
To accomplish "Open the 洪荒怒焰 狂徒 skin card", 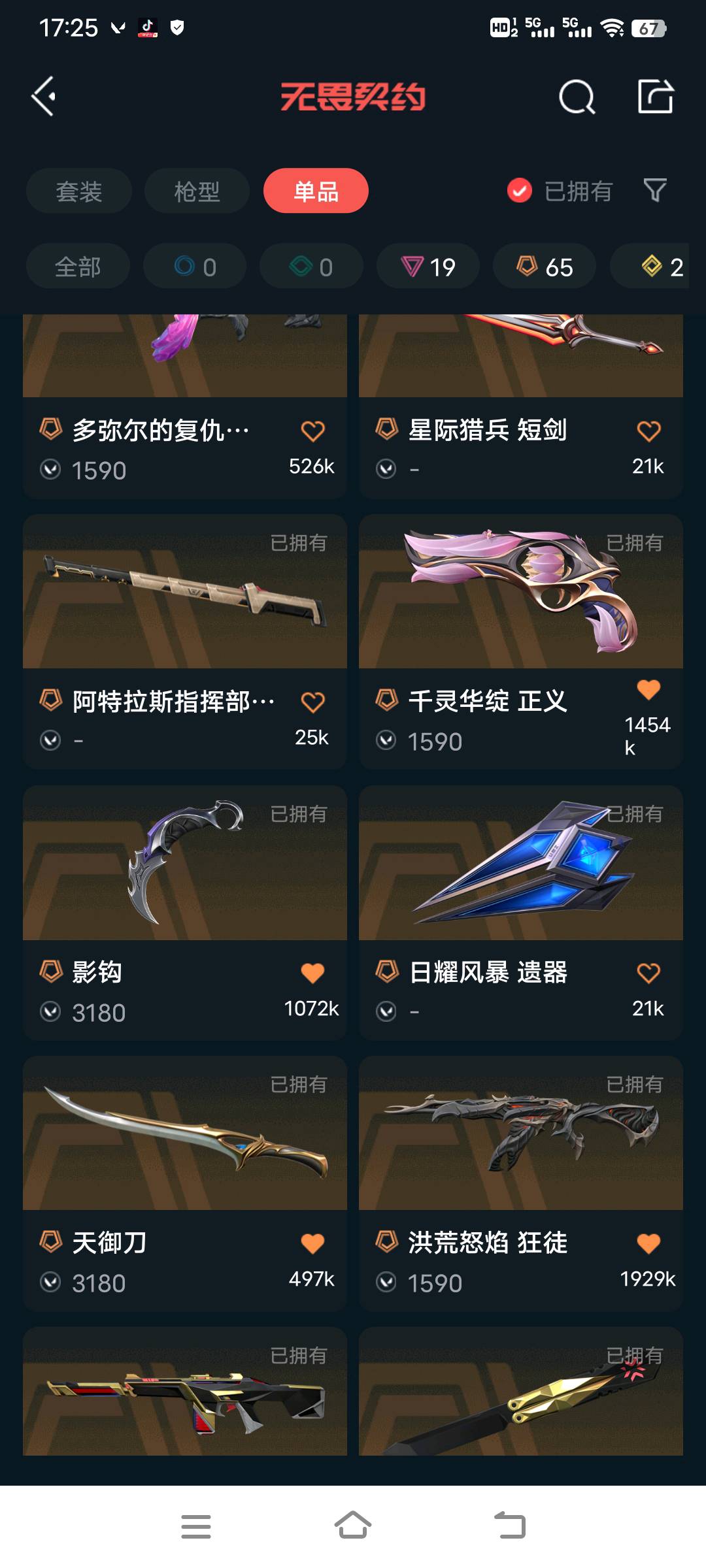I will coord(521,1183).
